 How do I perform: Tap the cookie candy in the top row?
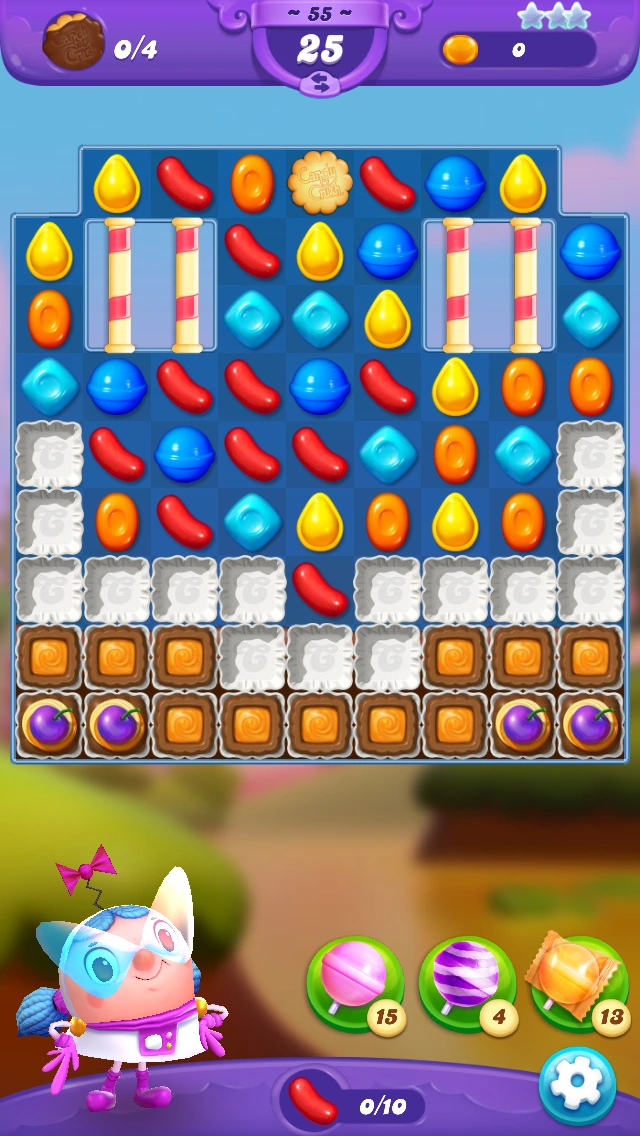click(x=320, y=182)
